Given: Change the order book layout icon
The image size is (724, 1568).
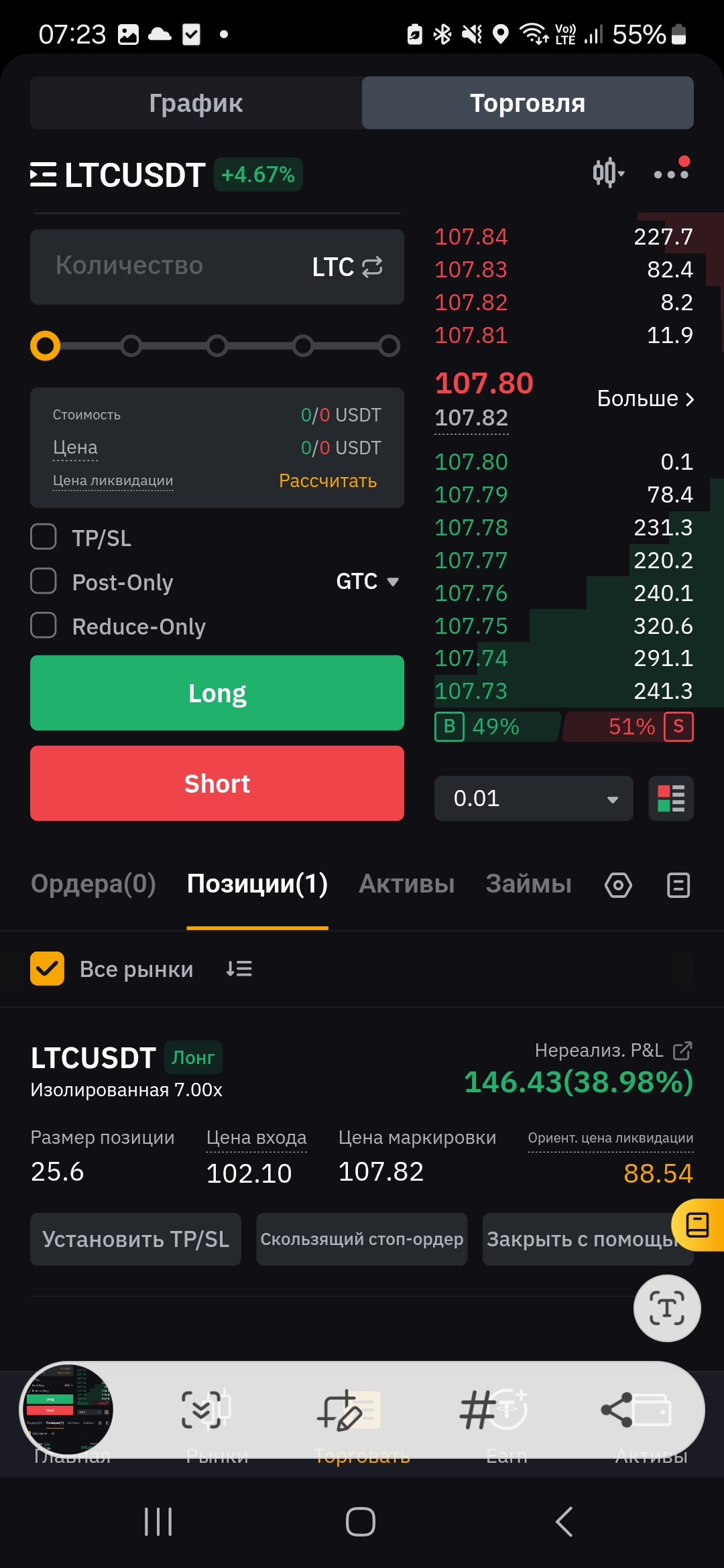Looking at the screenshot, I should (x=671, y=799).
